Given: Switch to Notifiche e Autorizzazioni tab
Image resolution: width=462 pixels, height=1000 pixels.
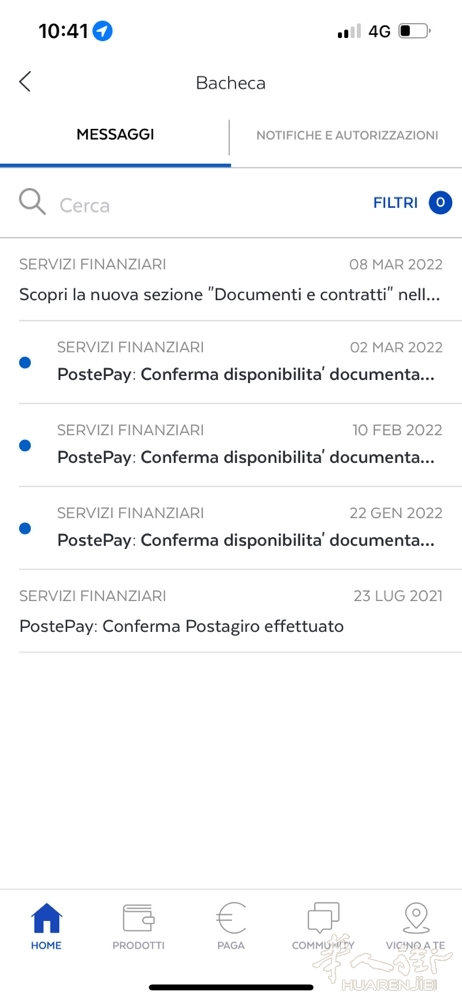Looking at the screenshot, I should pyautogui.click(x=346, y=135).
